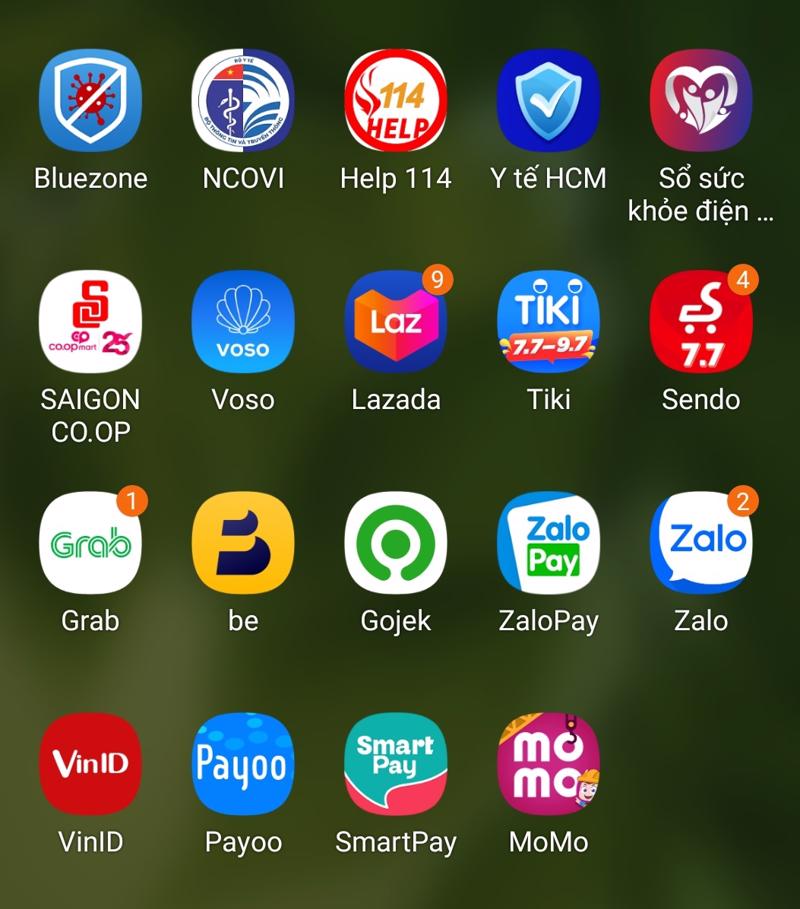Viewport: 800px width, 909px height.
Task: Launch the Gojek app
Action: (396, 543)
